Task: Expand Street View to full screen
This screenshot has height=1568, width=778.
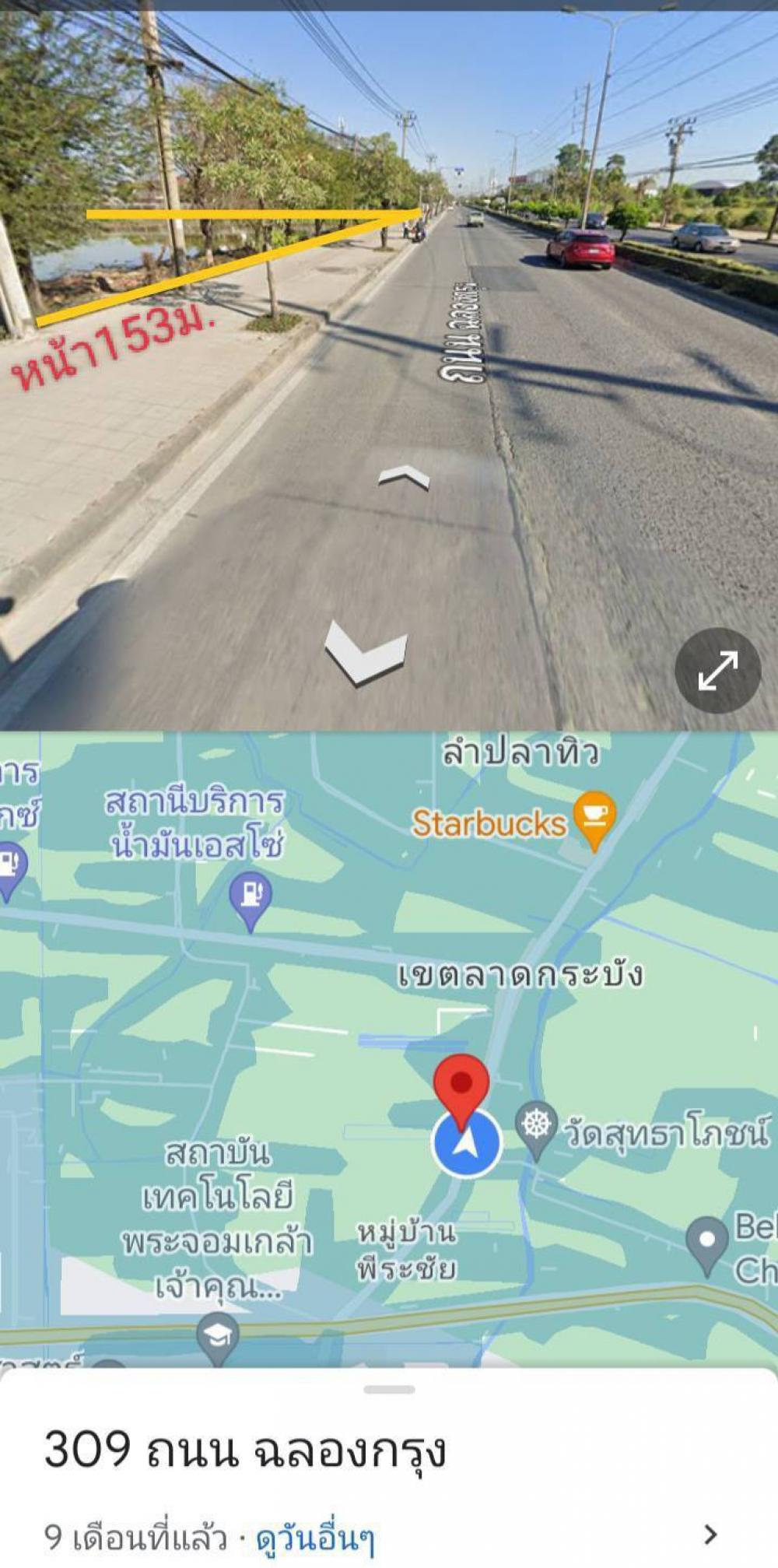Action: tap(717, 671)
